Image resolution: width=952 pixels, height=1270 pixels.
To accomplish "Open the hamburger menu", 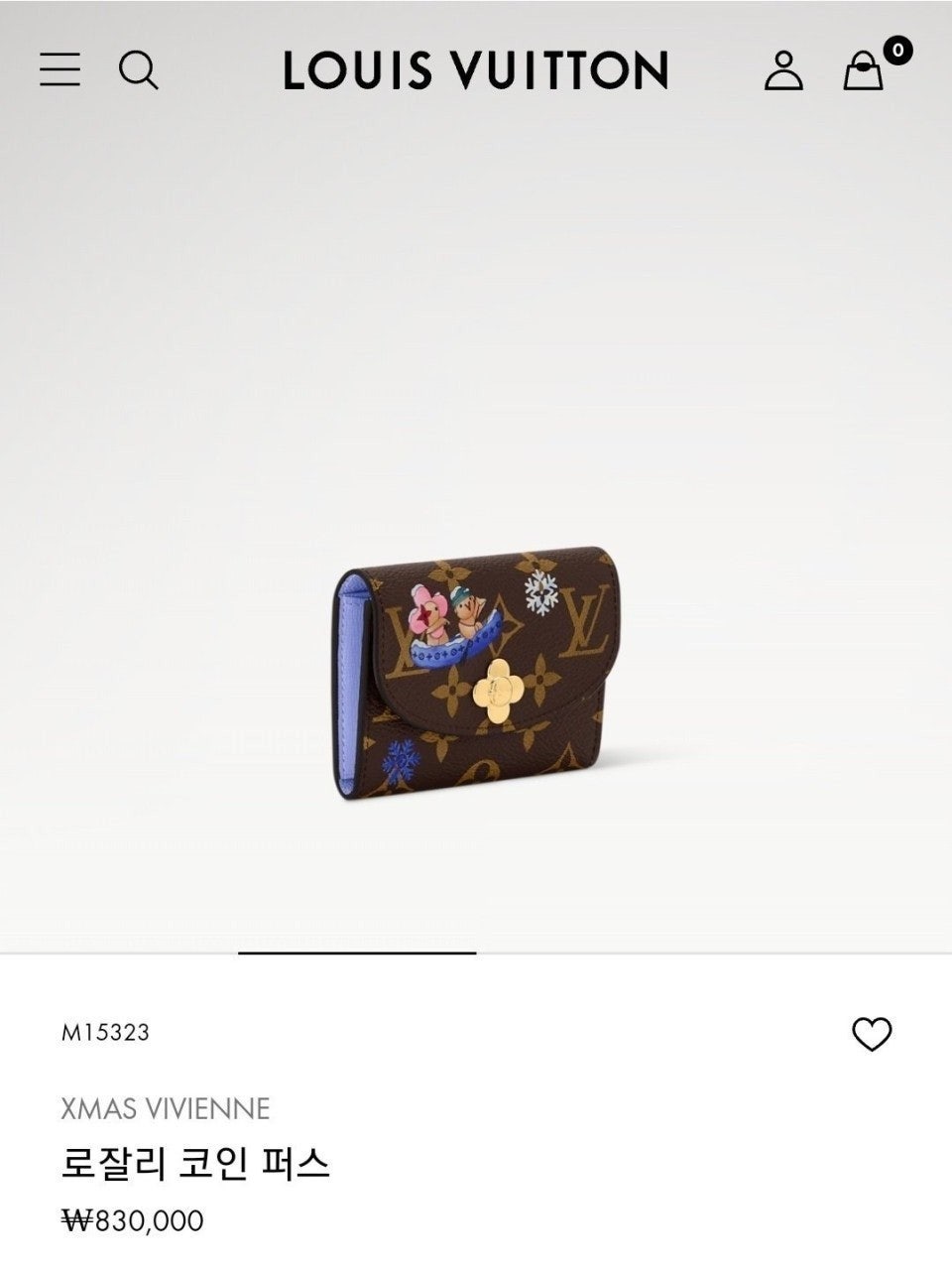I will point(59,69).
